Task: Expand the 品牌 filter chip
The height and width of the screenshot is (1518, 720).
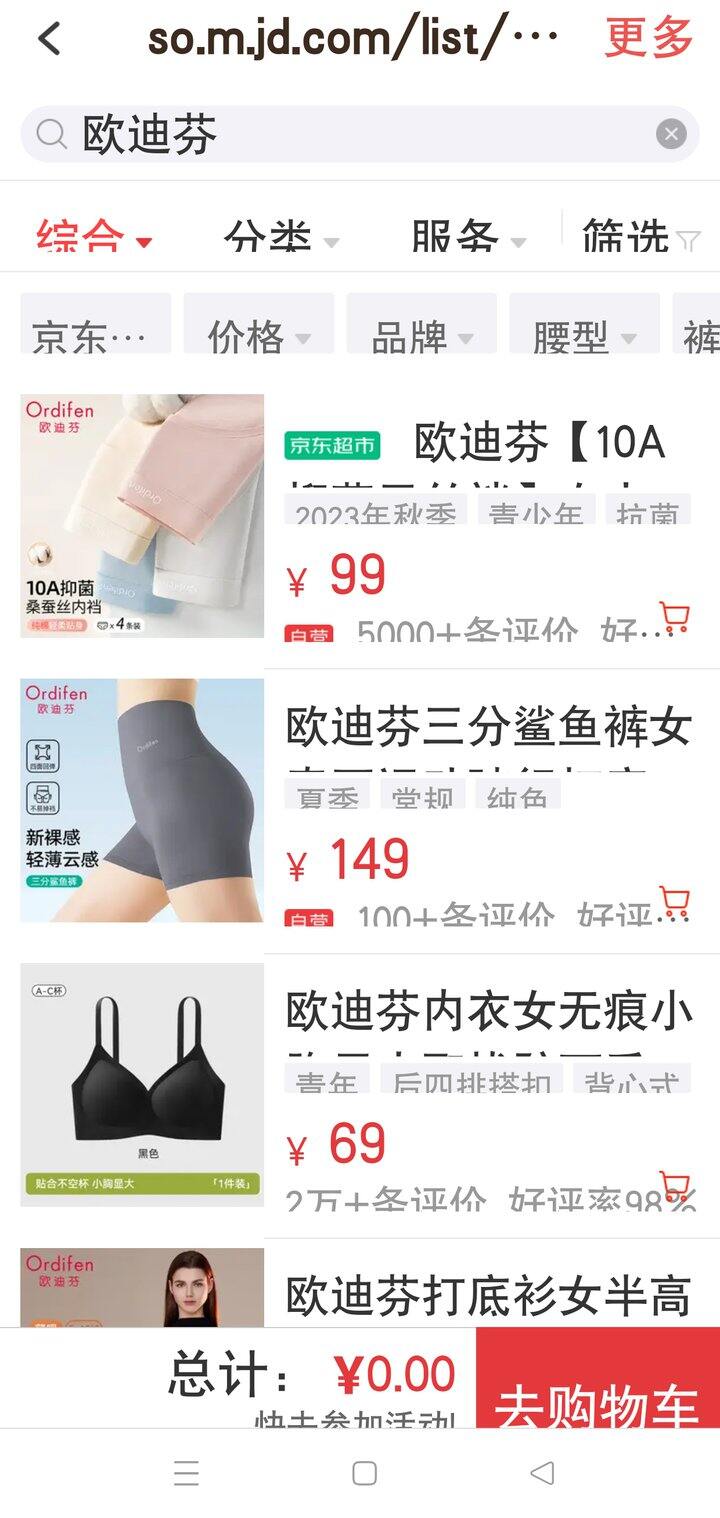Action: coord(422,323)
